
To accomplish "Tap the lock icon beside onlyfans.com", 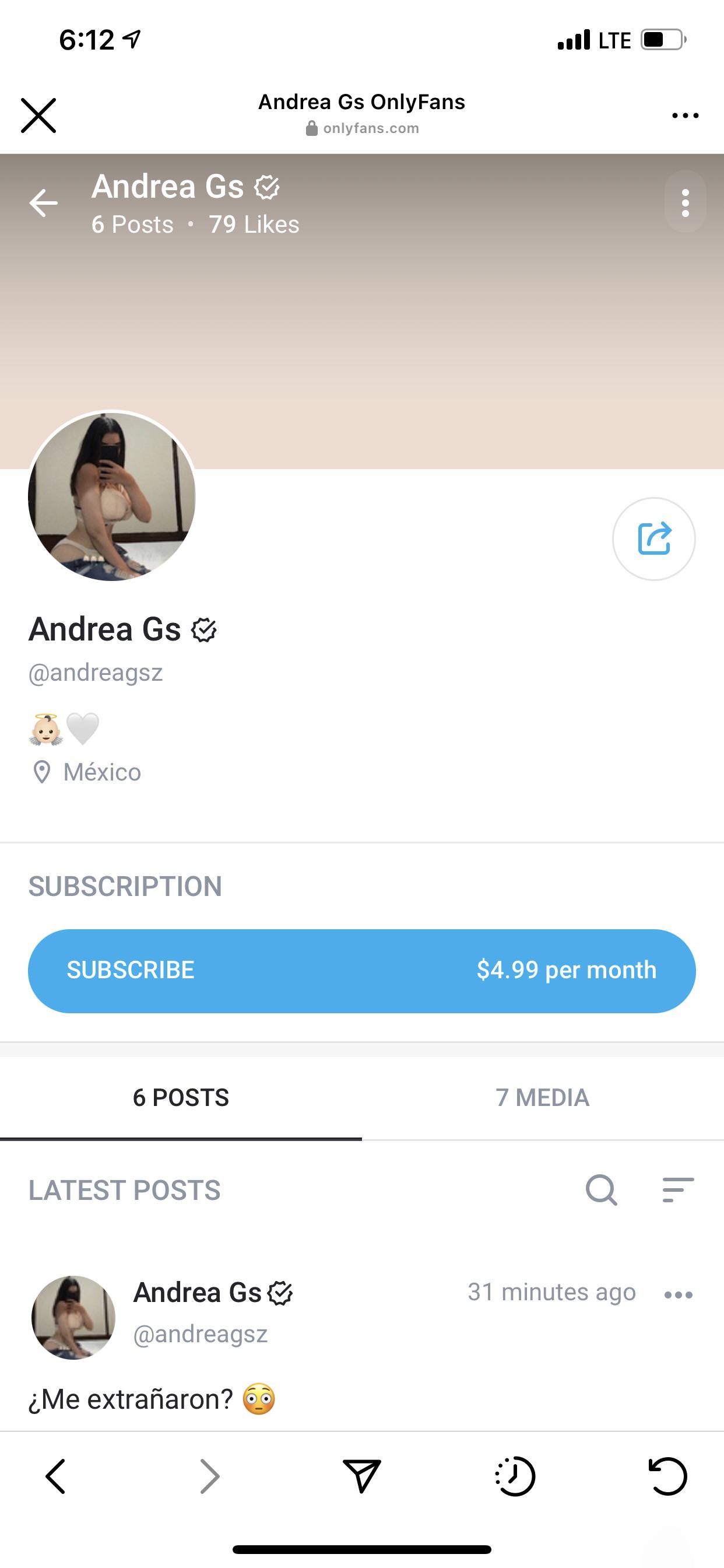I will 311,128.
